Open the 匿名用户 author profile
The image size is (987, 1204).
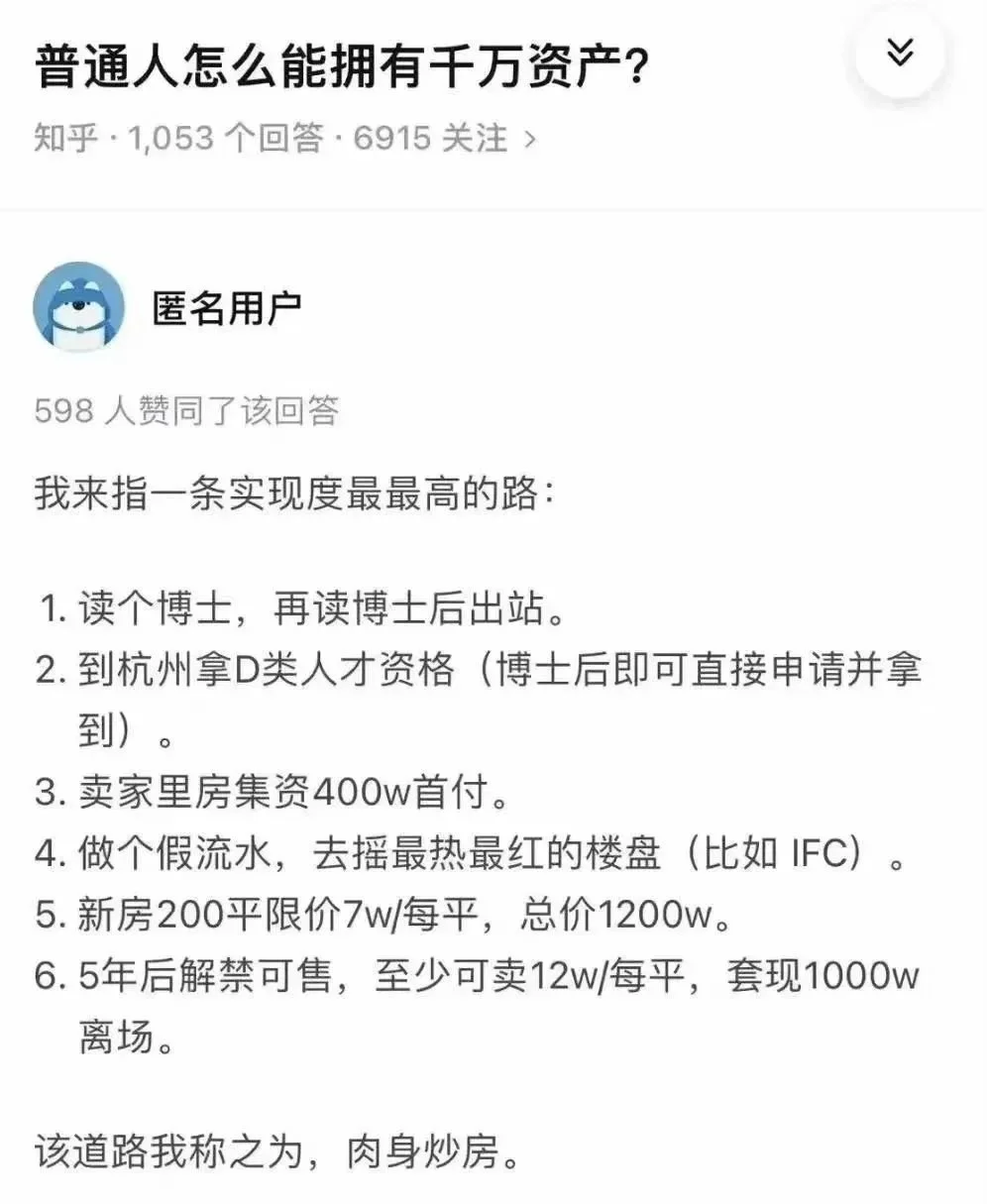coord(226,308)
